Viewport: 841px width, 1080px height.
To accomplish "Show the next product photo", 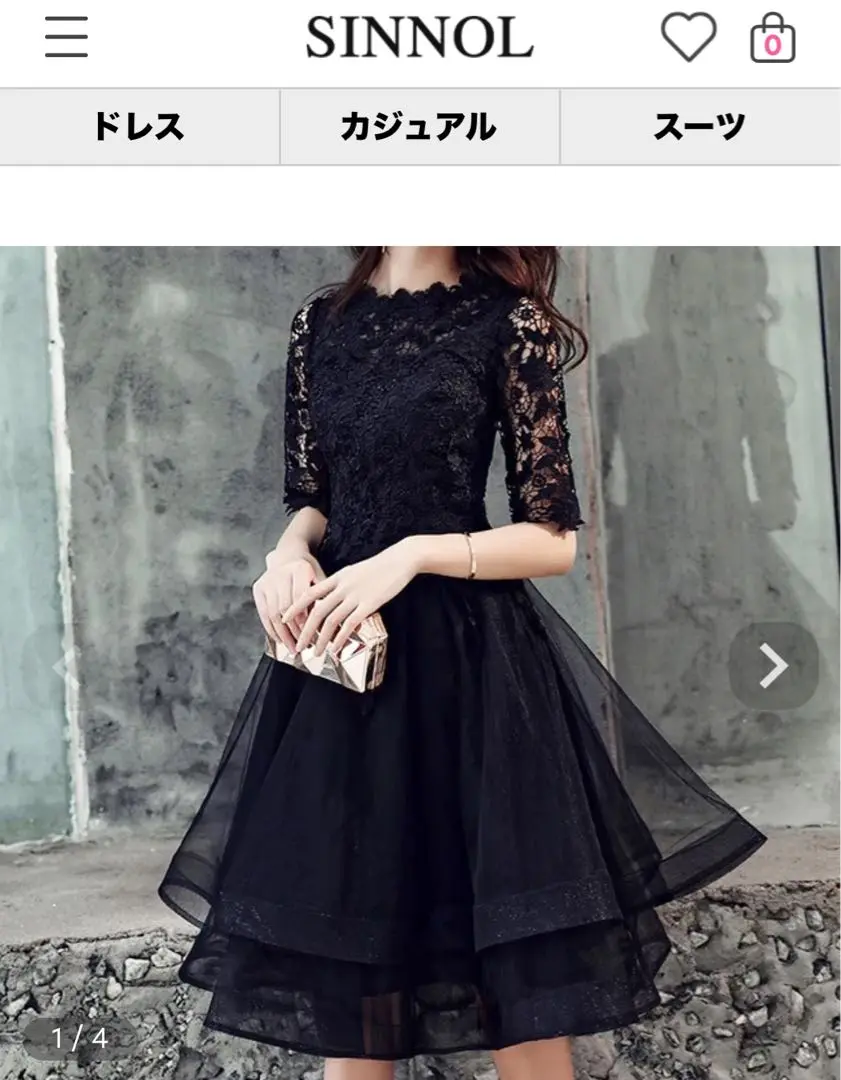I will click(773, 666).
